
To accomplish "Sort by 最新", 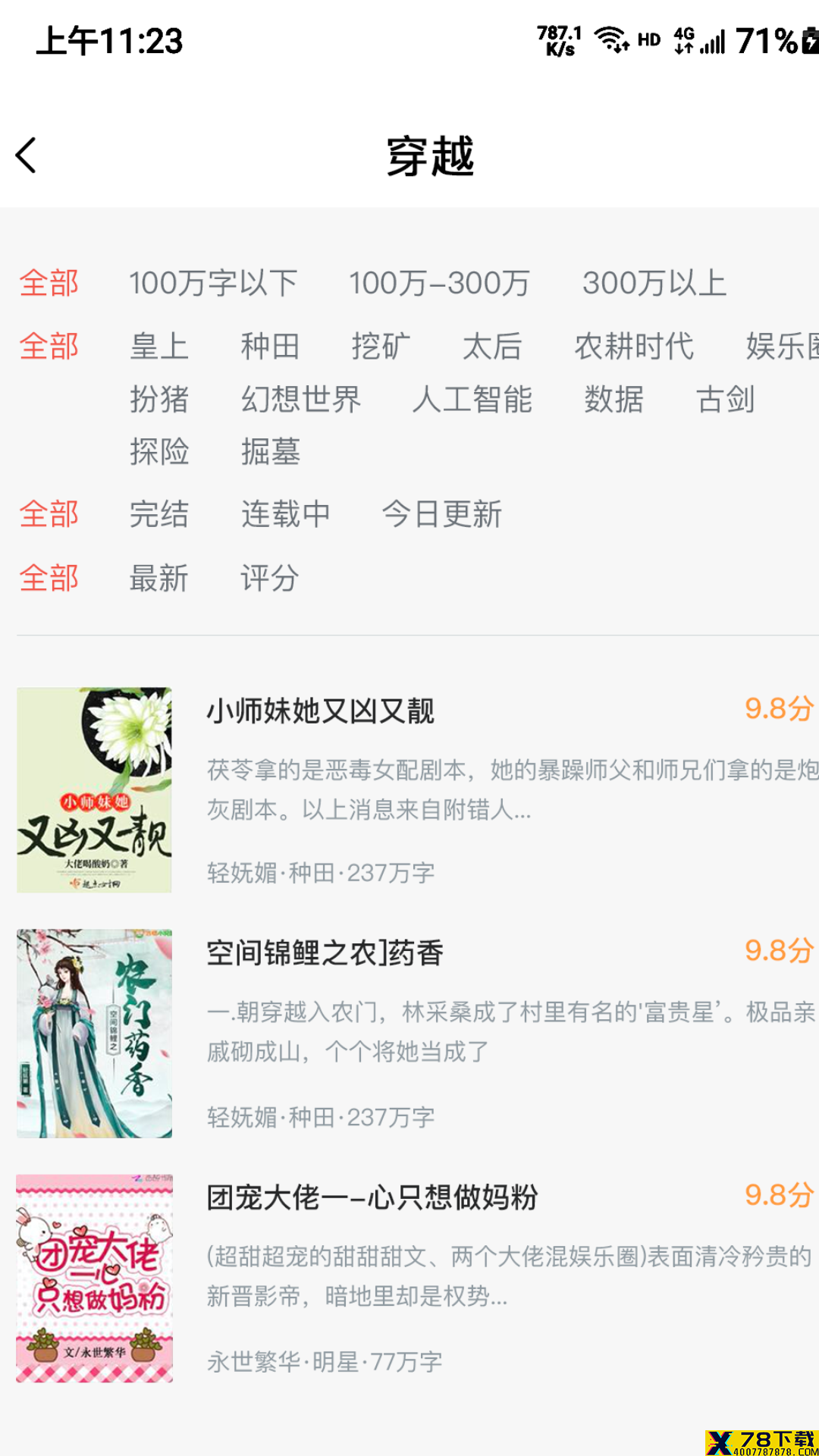I will [x=159, y=578].
